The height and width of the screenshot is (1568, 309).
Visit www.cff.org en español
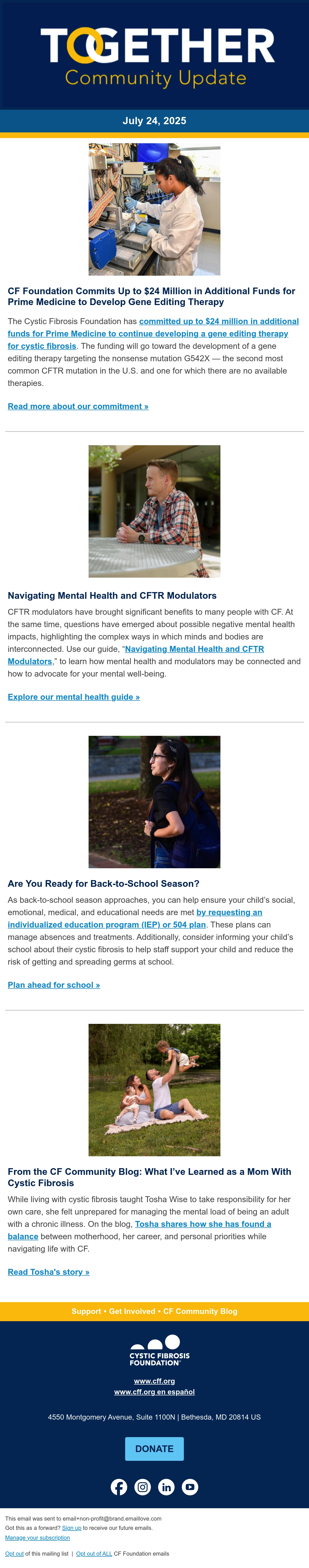pyautogui.click(x=154, y=1392)
